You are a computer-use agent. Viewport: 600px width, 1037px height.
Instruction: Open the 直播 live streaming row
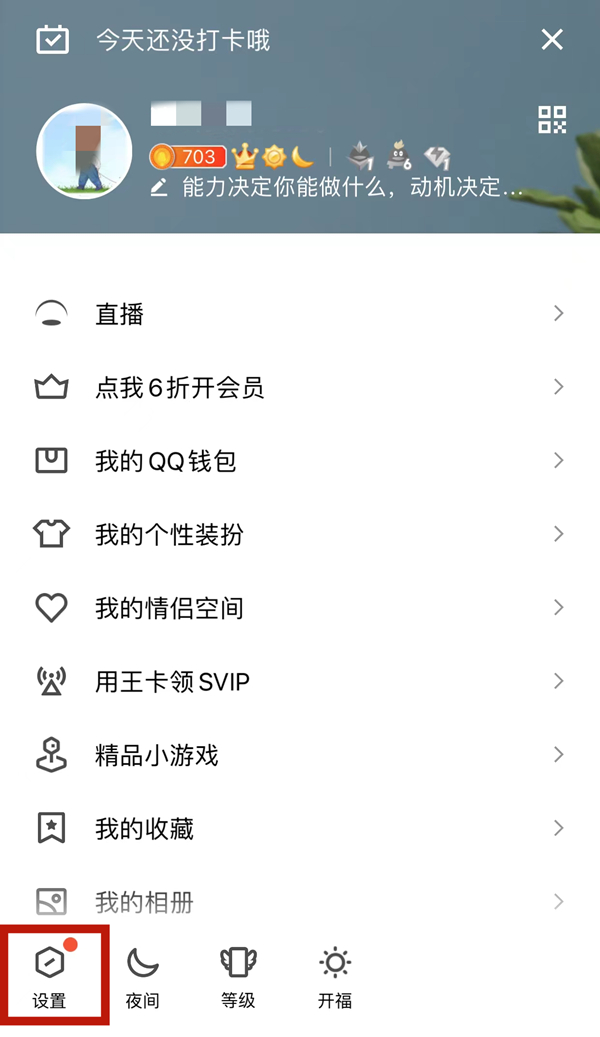(300, 314)
